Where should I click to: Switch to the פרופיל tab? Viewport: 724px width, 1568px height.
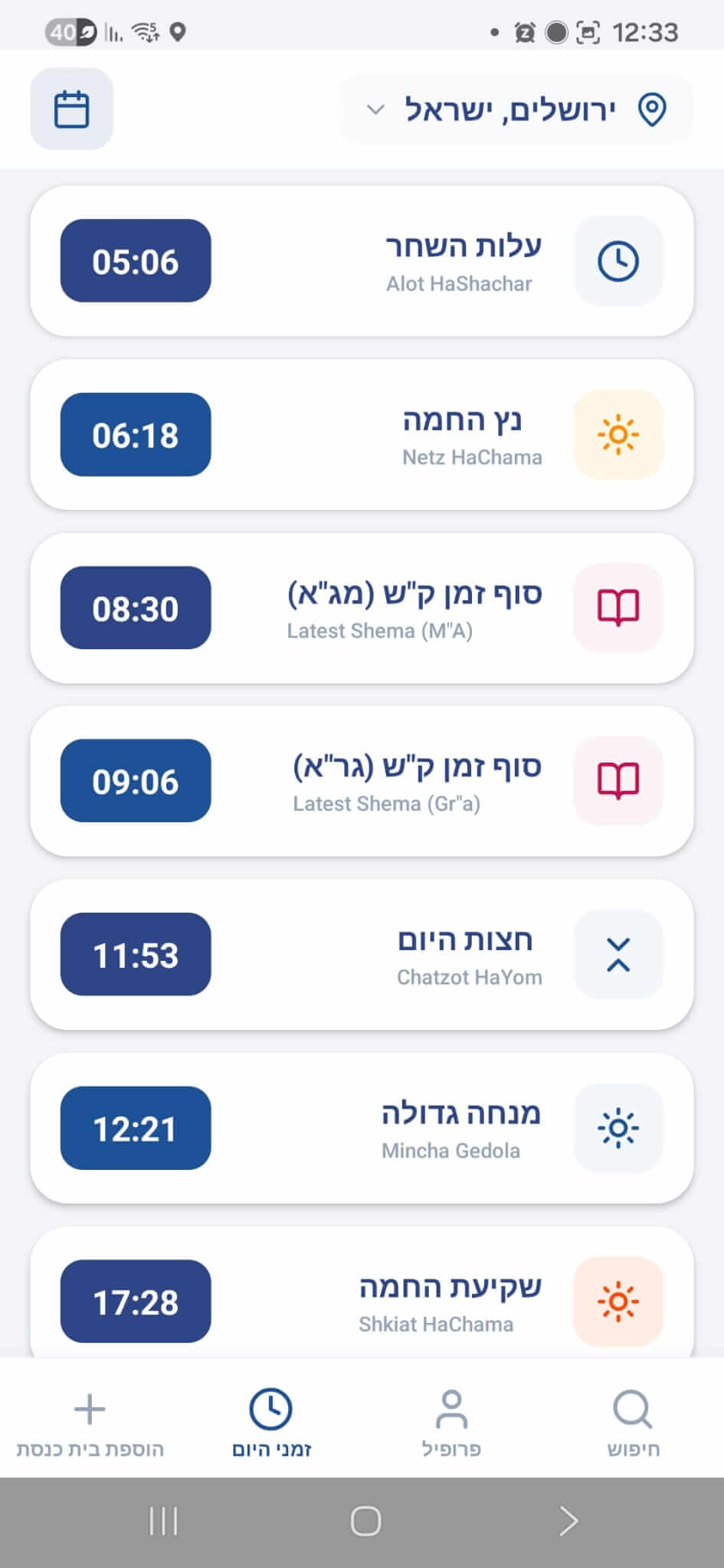(451, 1423)
